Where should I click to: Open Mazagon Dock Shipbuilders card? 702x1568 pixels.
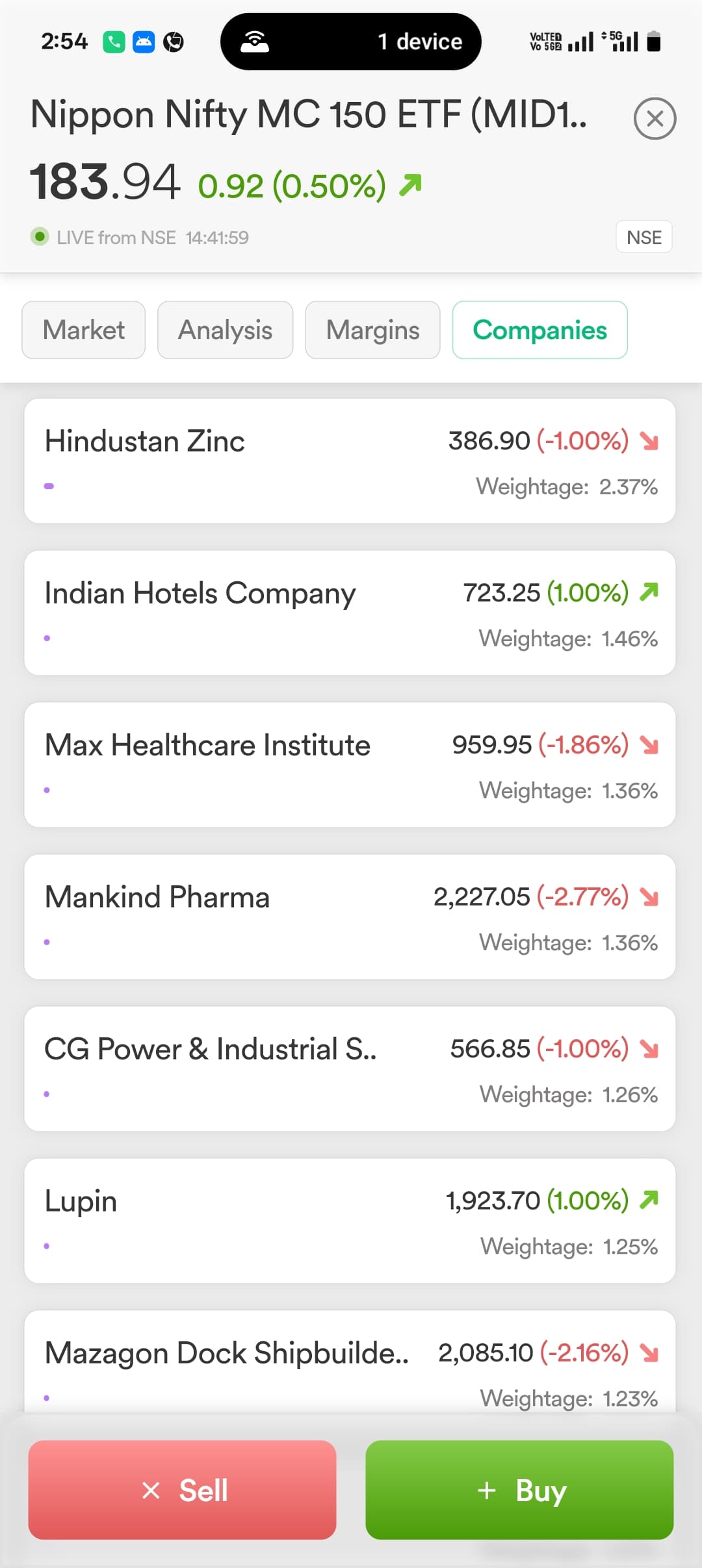[x=350, y=1362]
